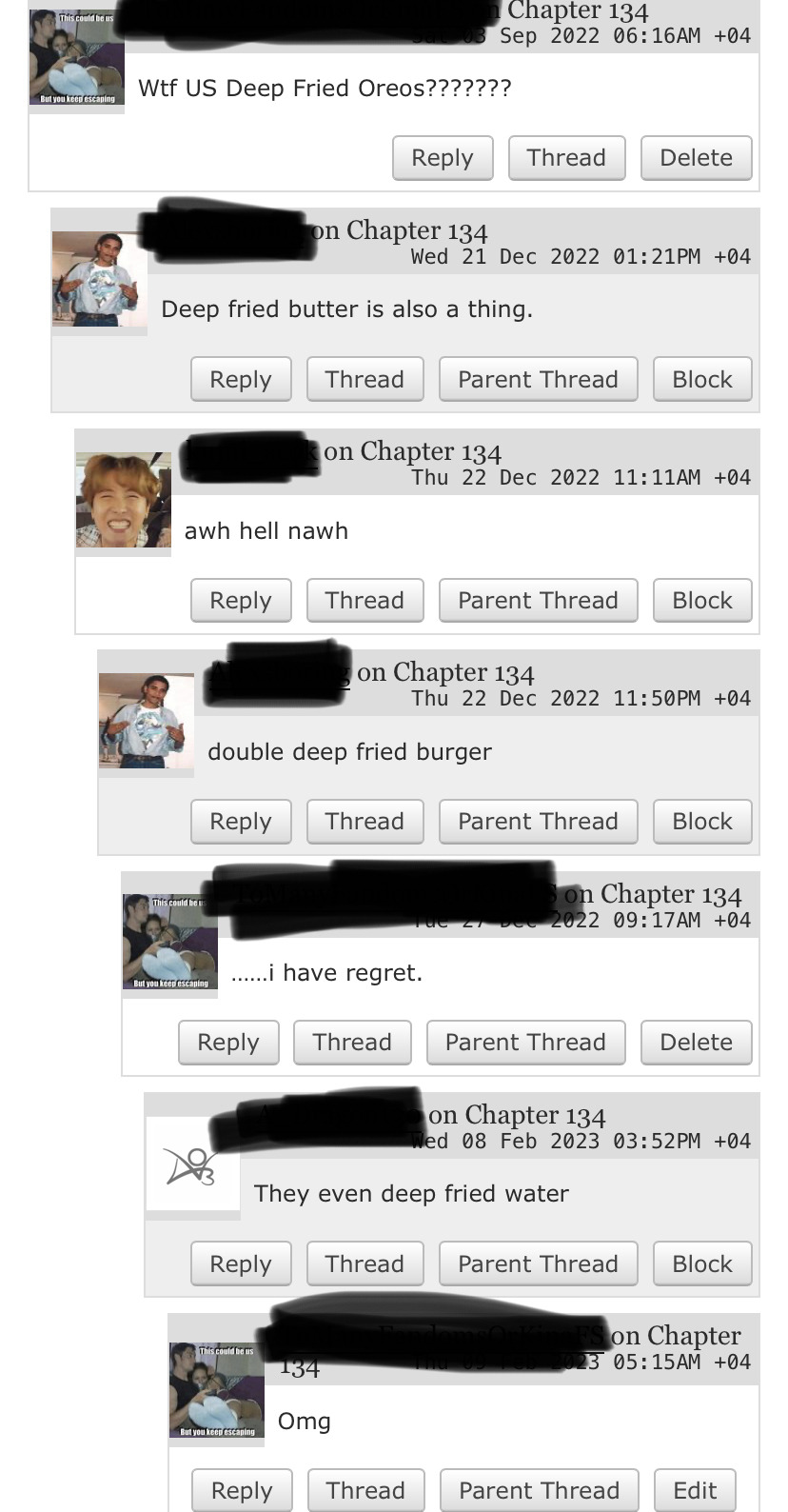View Parent Thread of 'double deep fried burger'
Screen dimensions: 788x1512
[x=538, y=821]
